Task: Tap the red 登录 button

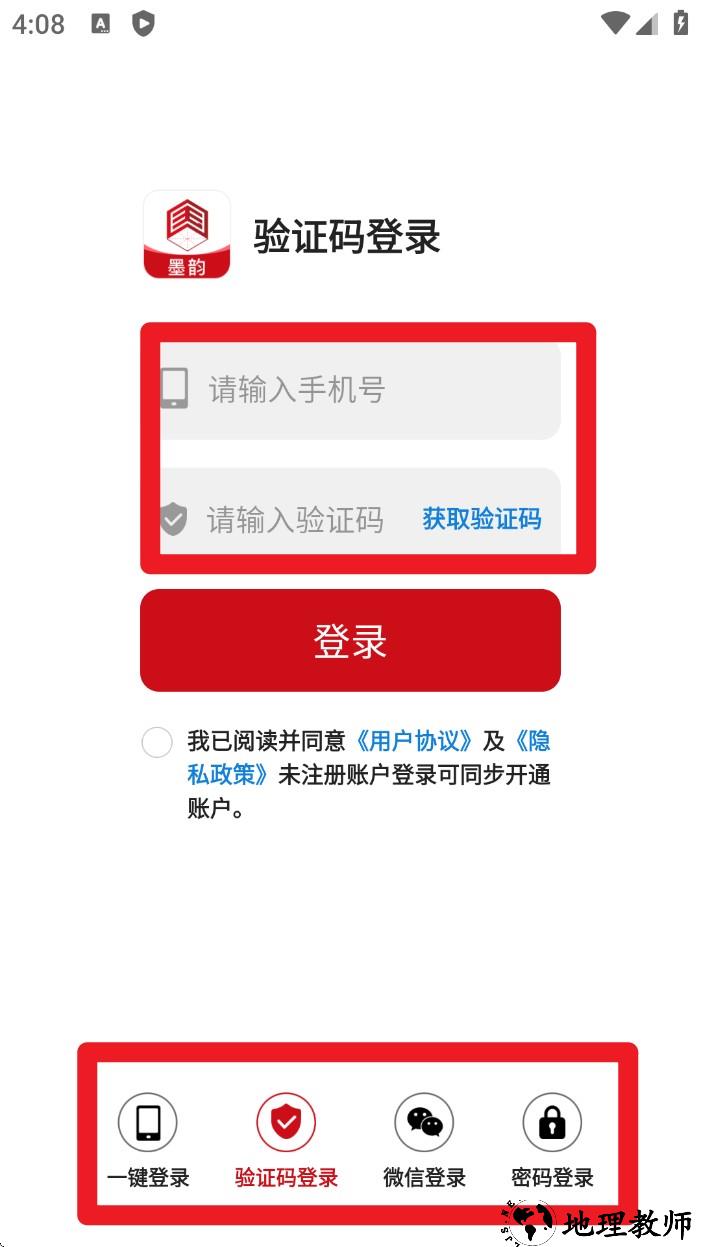Action: pos(350,640)
